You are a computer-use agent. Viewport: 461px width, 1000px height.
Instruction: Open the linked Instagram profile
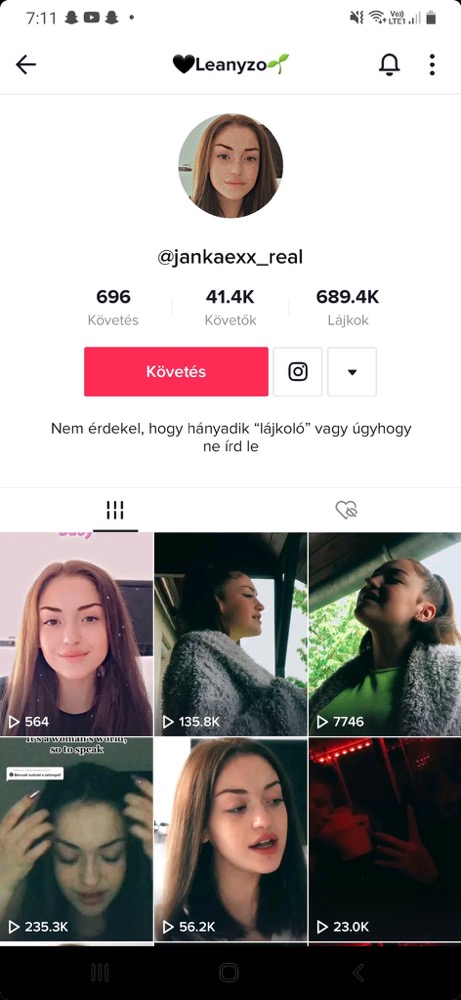[298, 372]
